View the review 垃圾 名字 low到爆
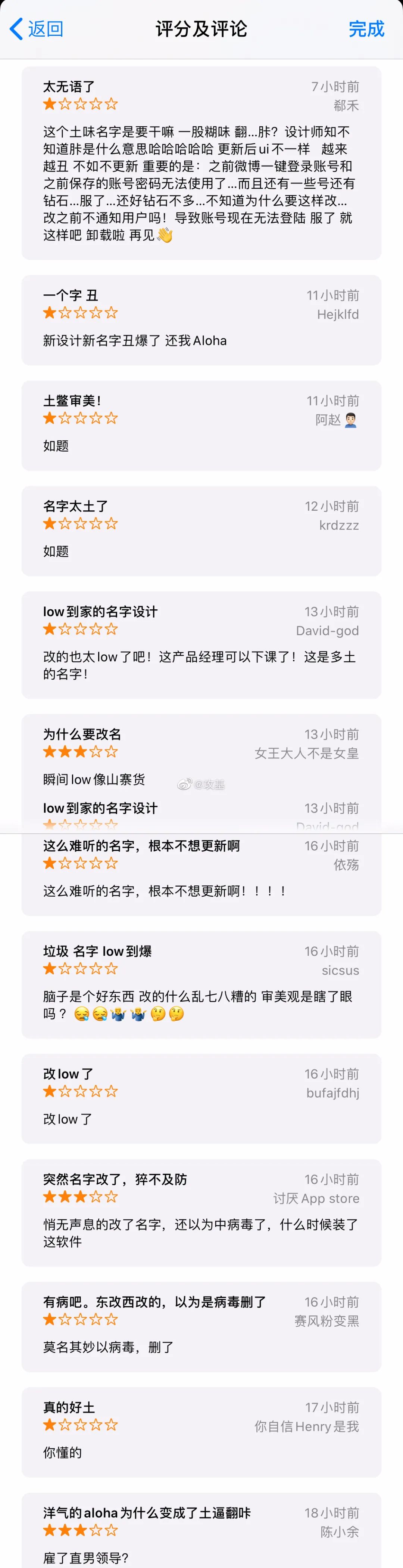 [x=201, y=983]
